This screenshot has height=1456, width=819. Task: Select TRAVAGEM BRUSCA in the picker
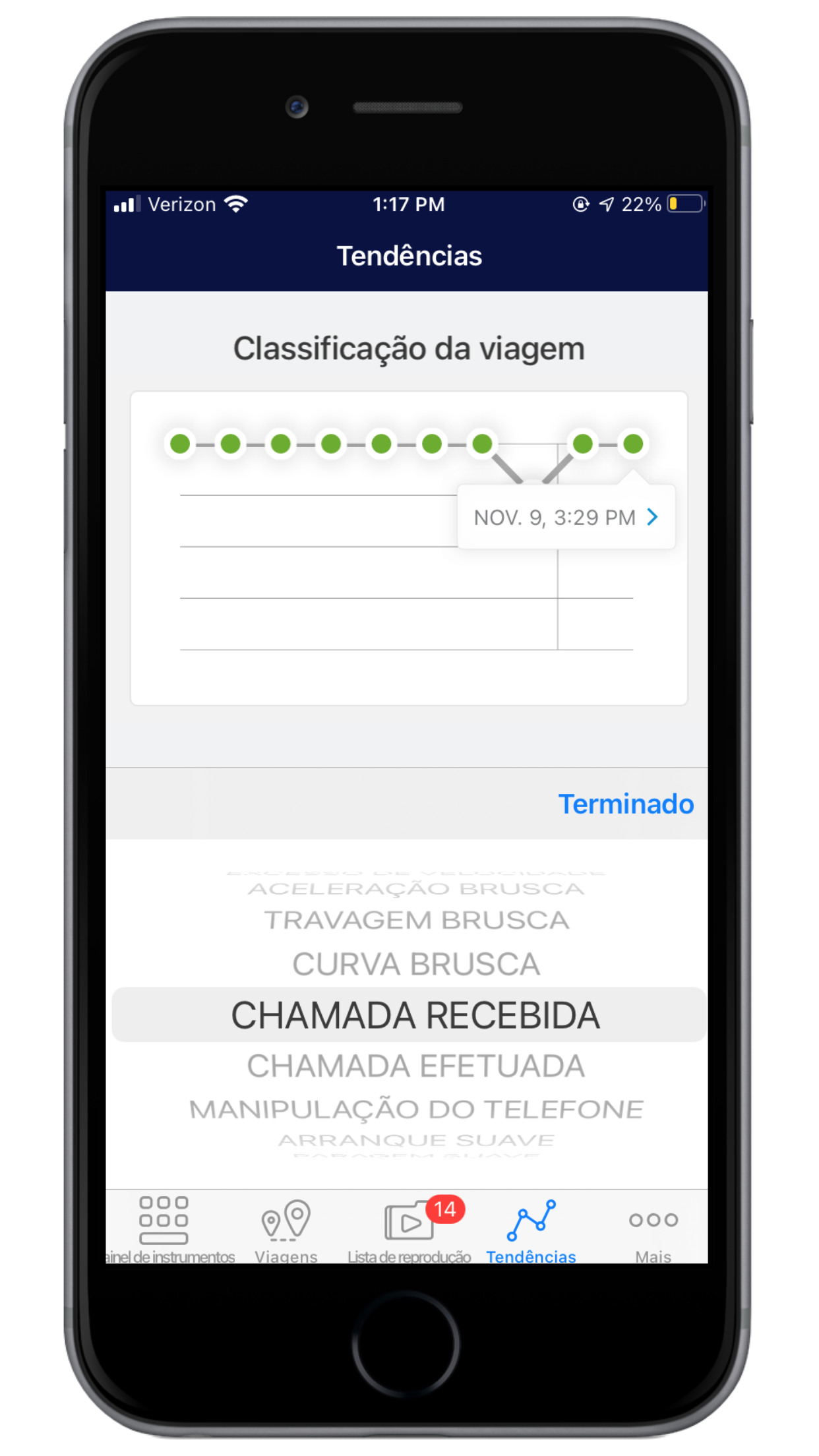pyautogui.click(x=415, y=921)
